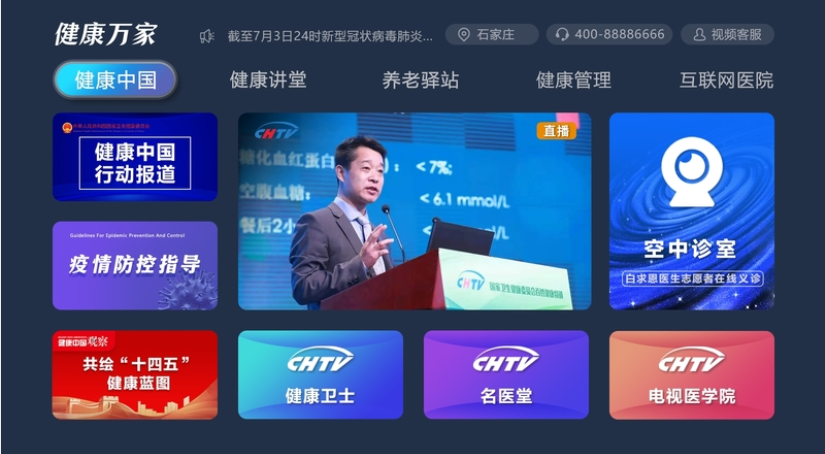Open the 疫情防控指导 card
This screenshot has height=454, width=825.
135,265
